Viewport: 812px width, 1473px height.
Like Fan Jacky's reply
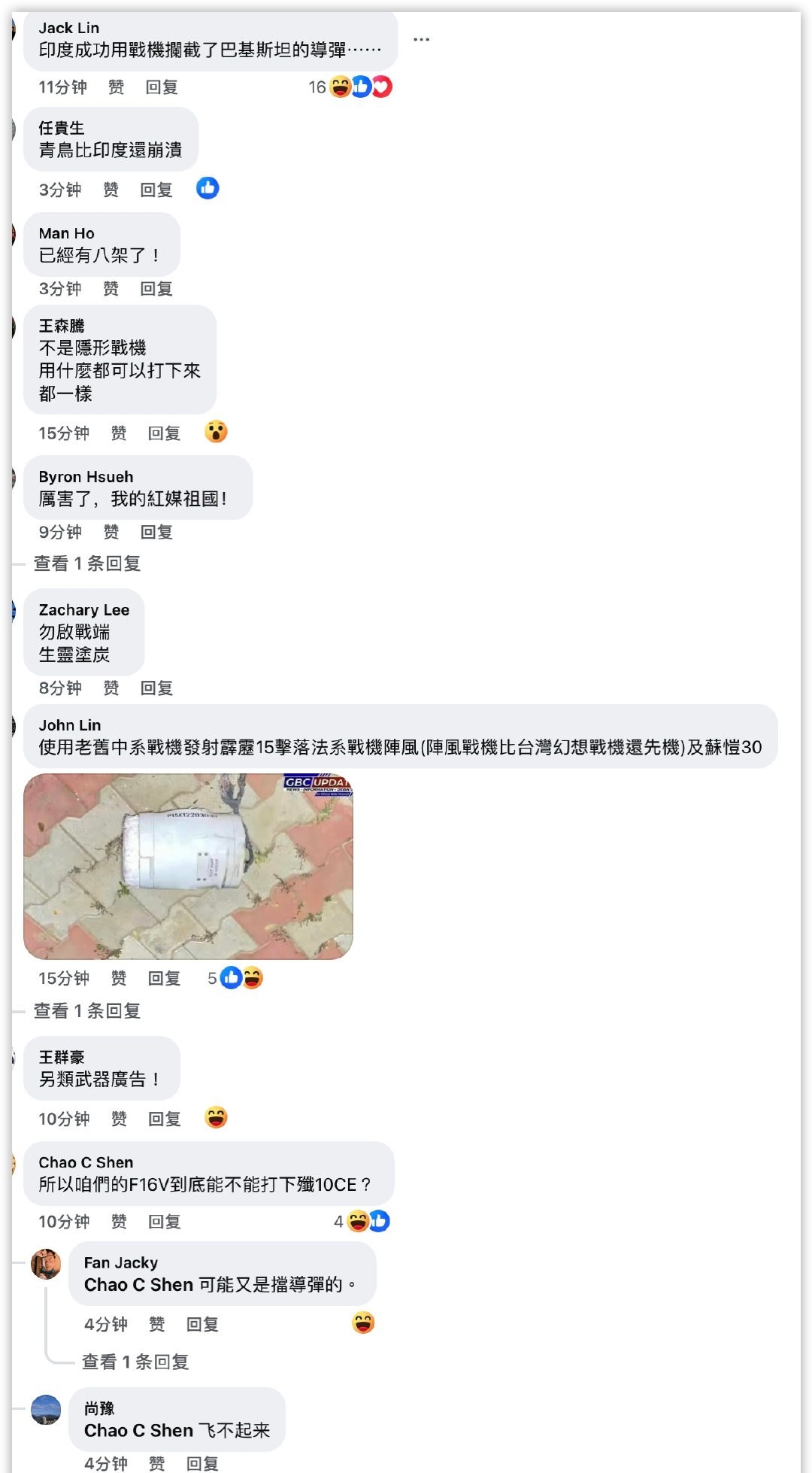pyautogui.click(x=156, y=1324)
